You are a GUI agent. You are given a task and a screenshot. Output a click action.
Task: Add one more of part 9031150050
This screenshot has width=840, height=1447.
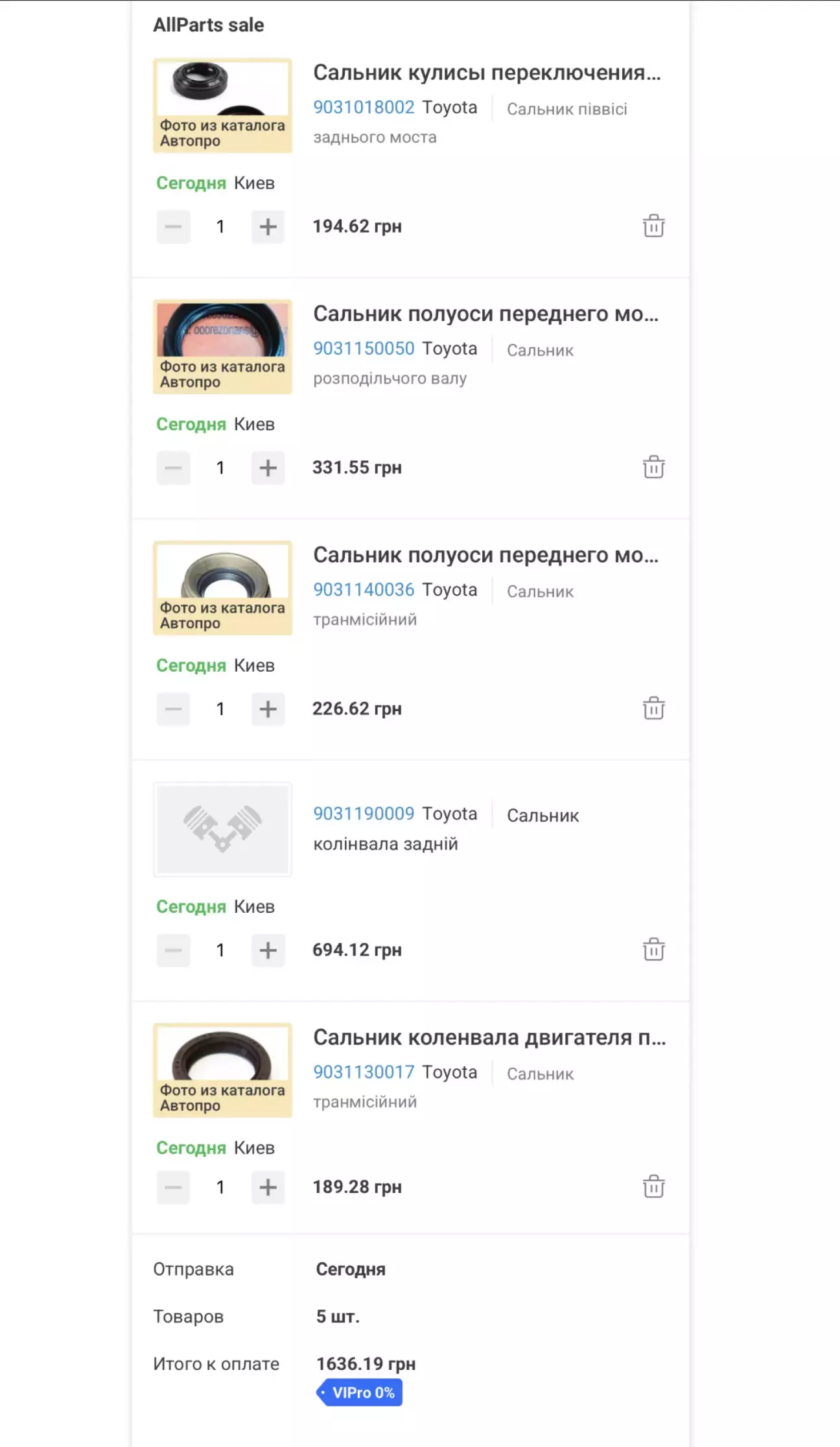coord(268,468)
